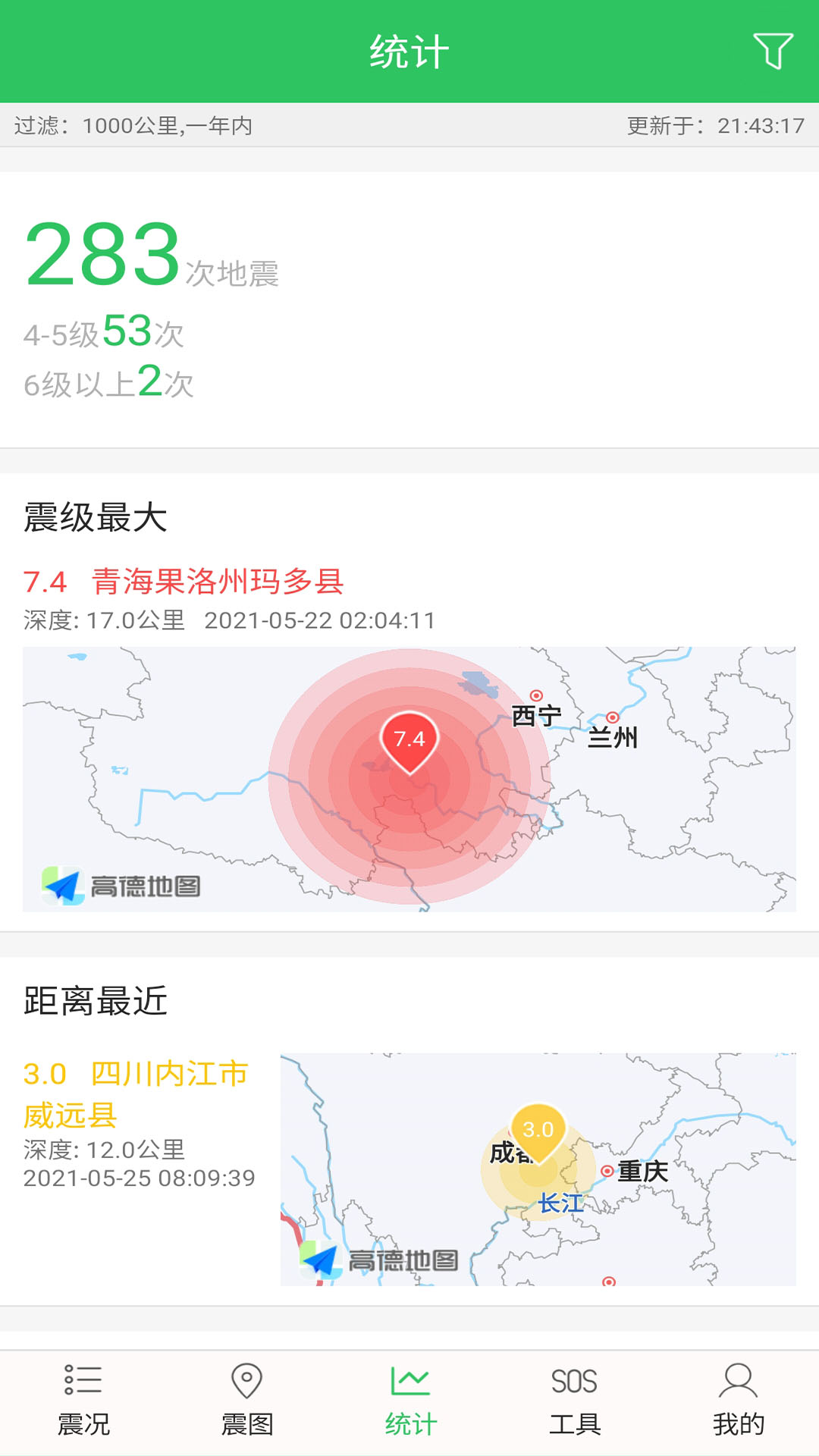Open the filter icon in the top bar
The image size is (819, 1456).
click(771, 49)
